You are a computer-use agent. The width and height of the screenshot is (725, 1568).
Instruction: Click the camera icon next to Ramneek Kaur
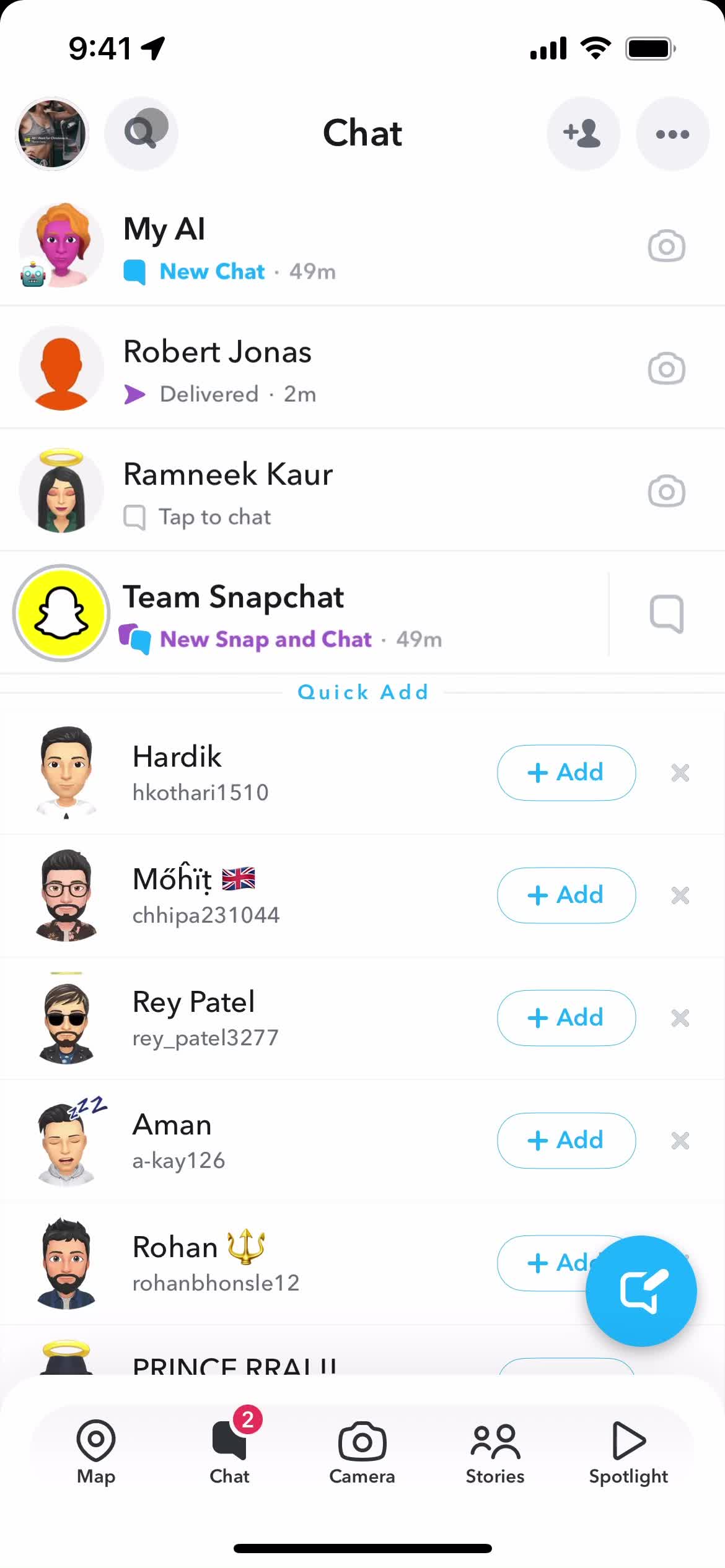(x=666, y=490)
